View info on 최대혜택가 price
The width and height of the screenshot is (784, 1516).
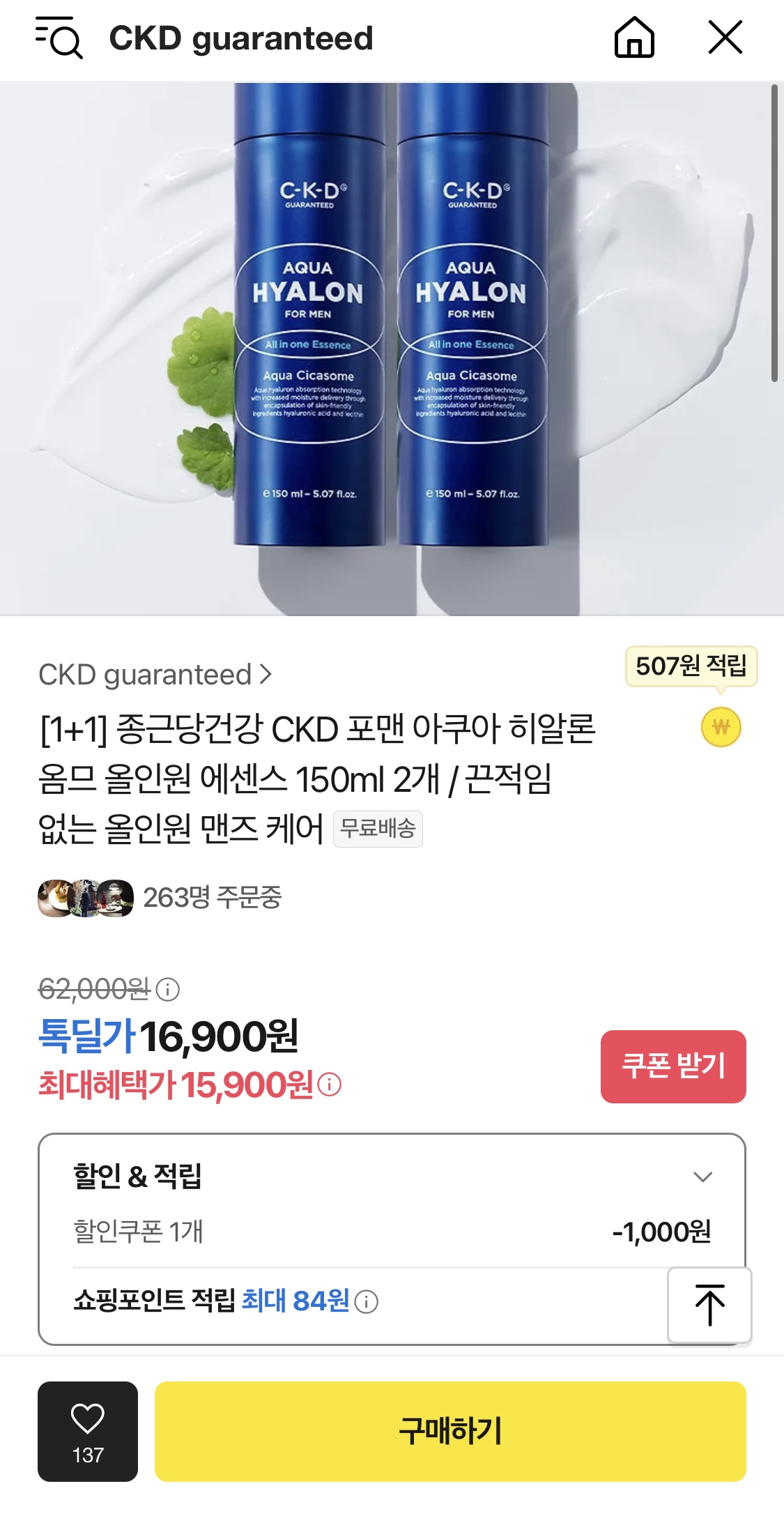(330, 1085)
